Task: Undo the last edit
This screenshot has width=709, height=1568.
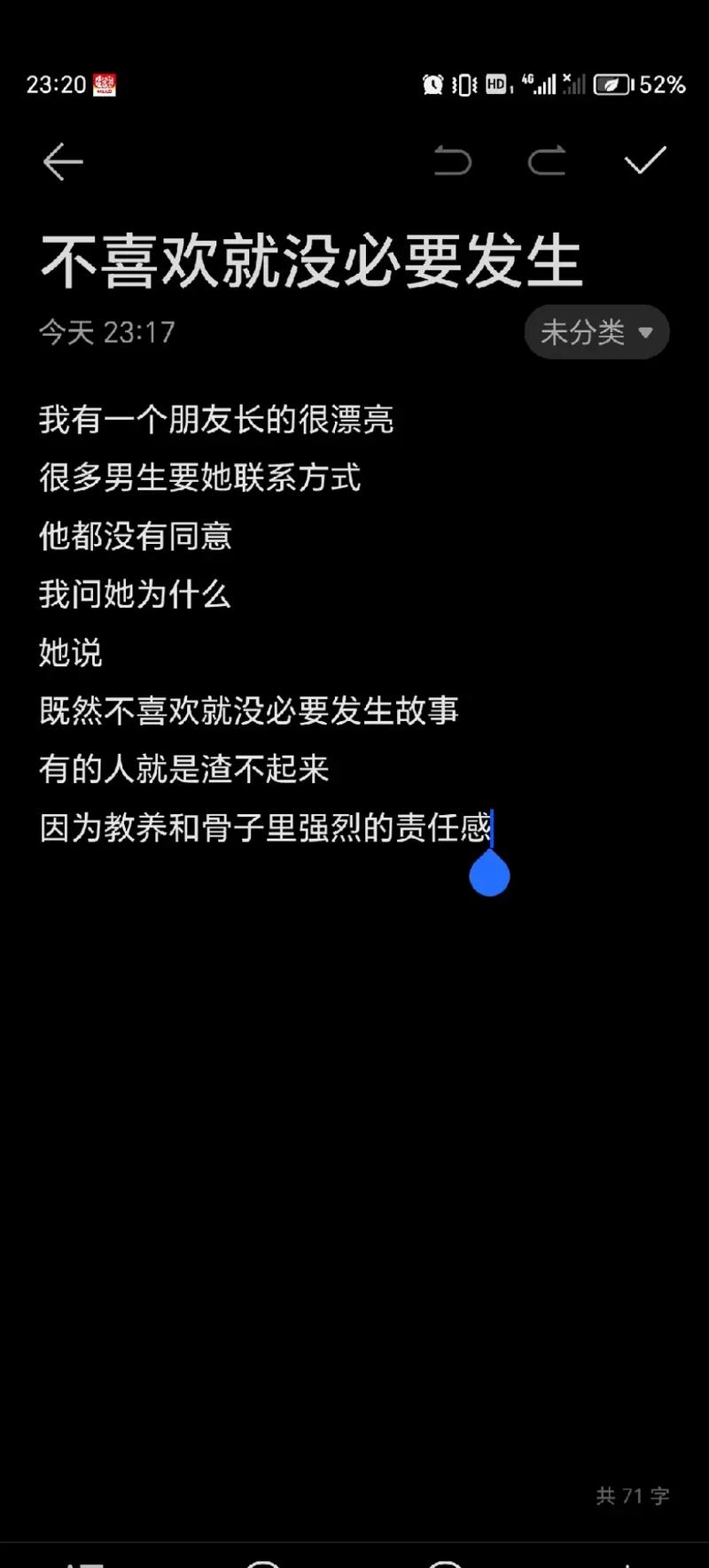Action: [x=452, y=161]
